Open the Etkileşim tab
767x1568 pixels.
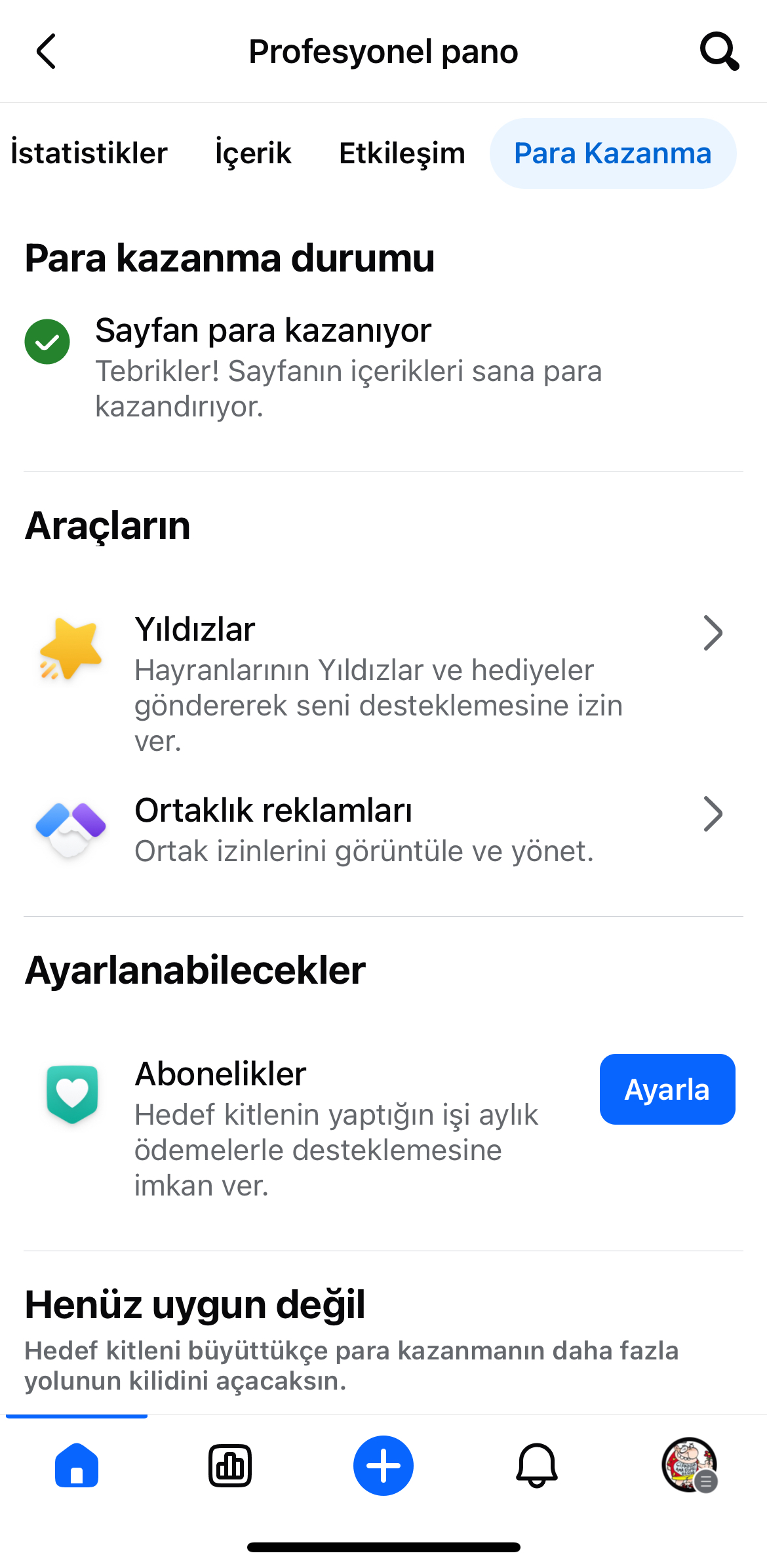402,153
